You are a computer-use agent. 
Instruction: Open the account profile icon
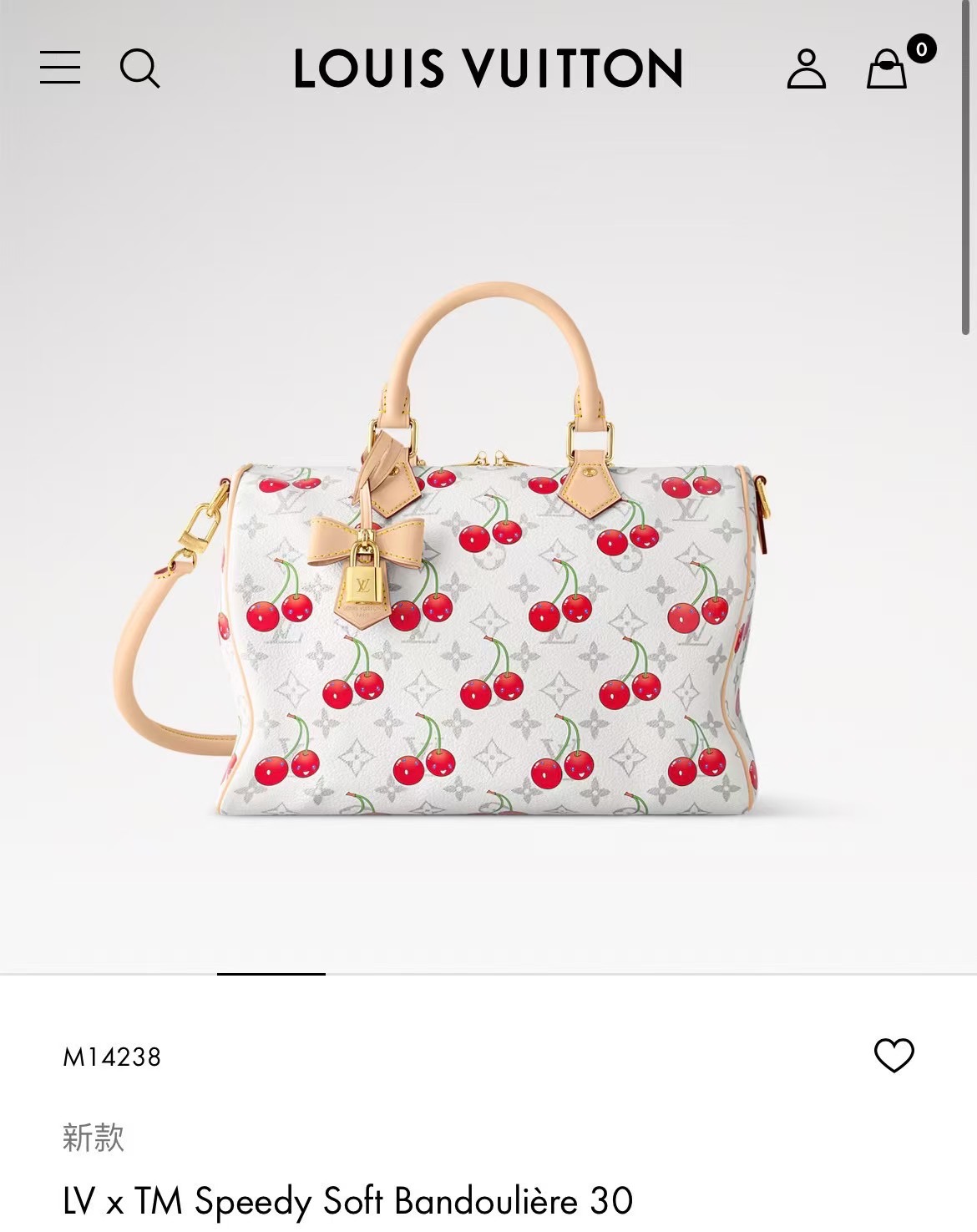[806, 68]
